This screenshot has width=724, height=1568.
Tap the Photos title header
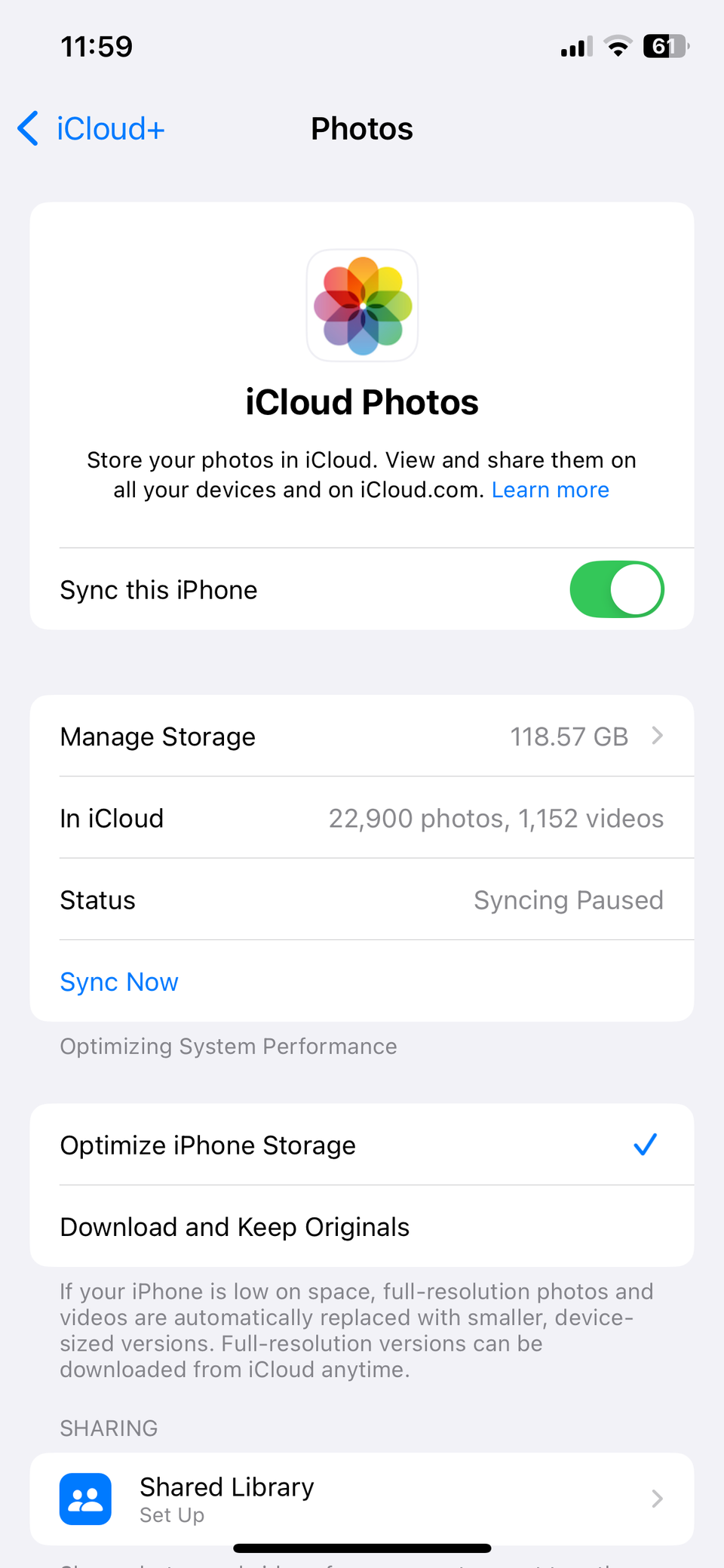click(361, 128)
